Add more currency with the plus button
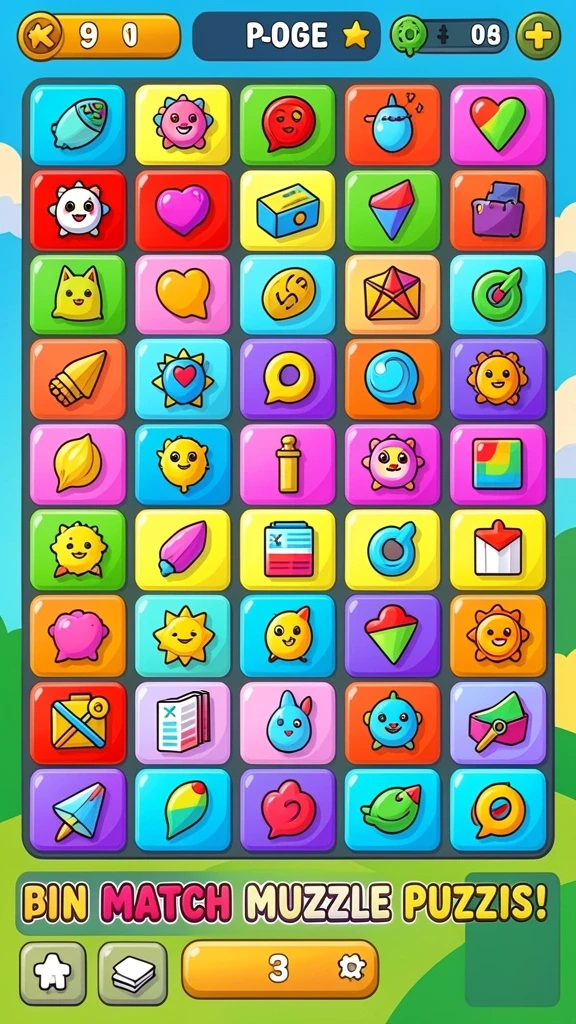 (538, 35)
